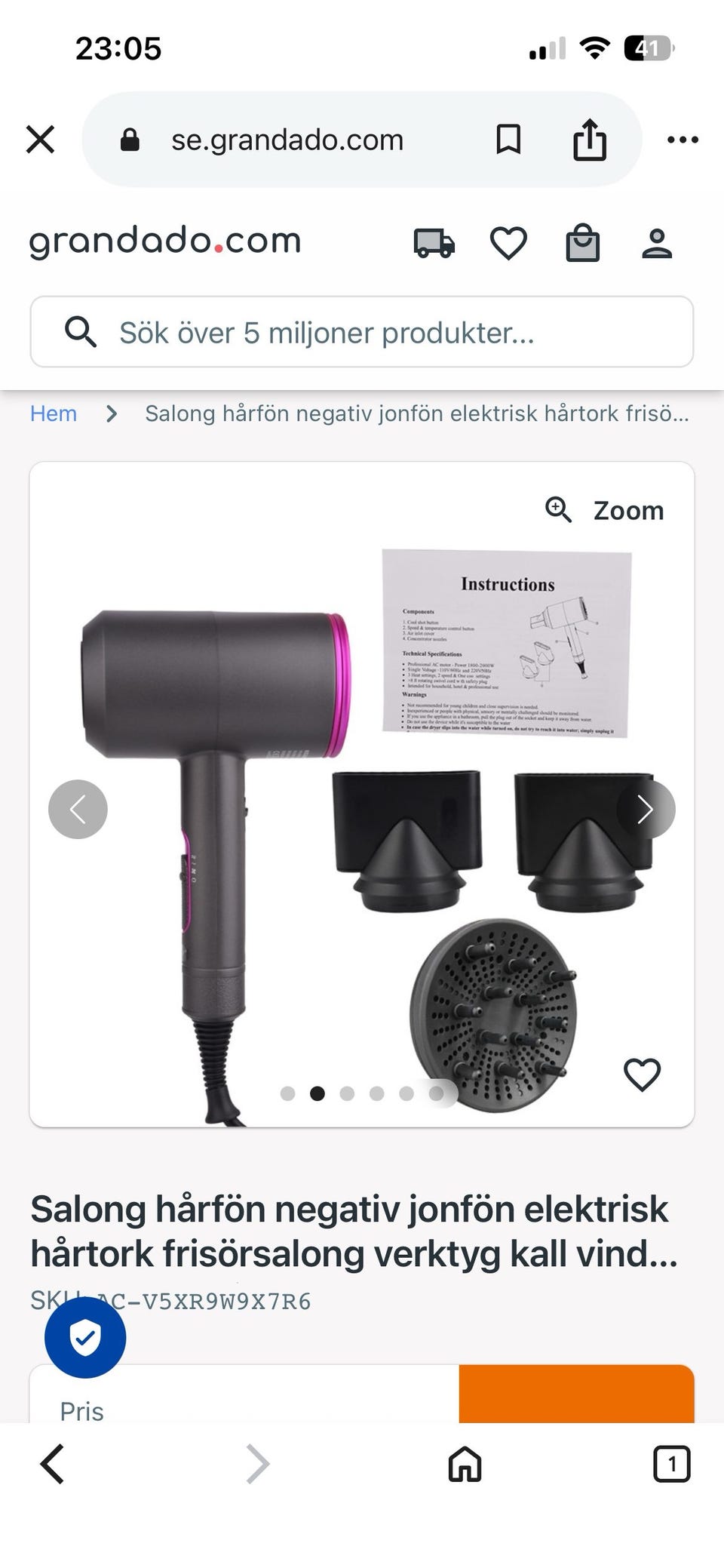Bookmark this page in the browser
The image size is (724, 1568).
click(508, 140)
